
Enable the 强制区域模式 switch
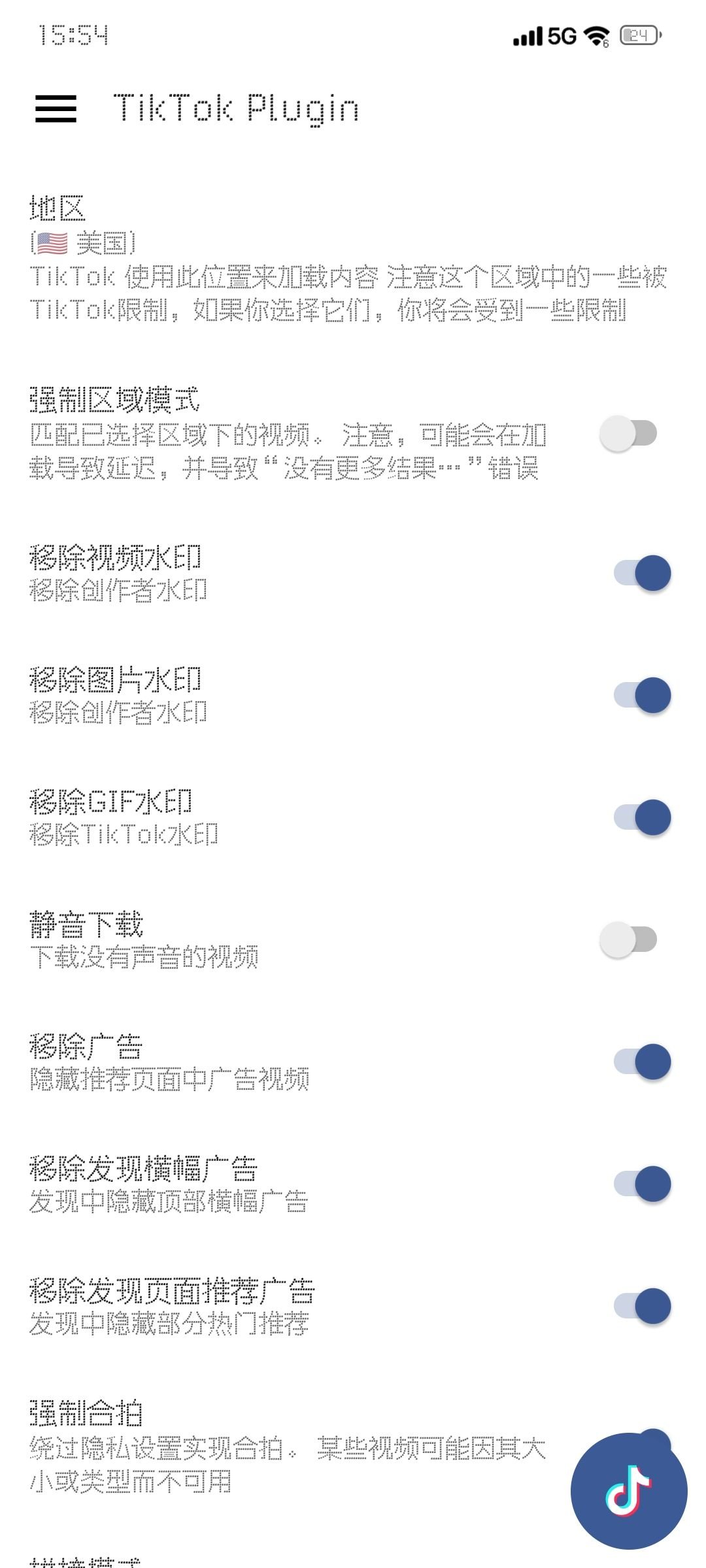click(628, 434)
